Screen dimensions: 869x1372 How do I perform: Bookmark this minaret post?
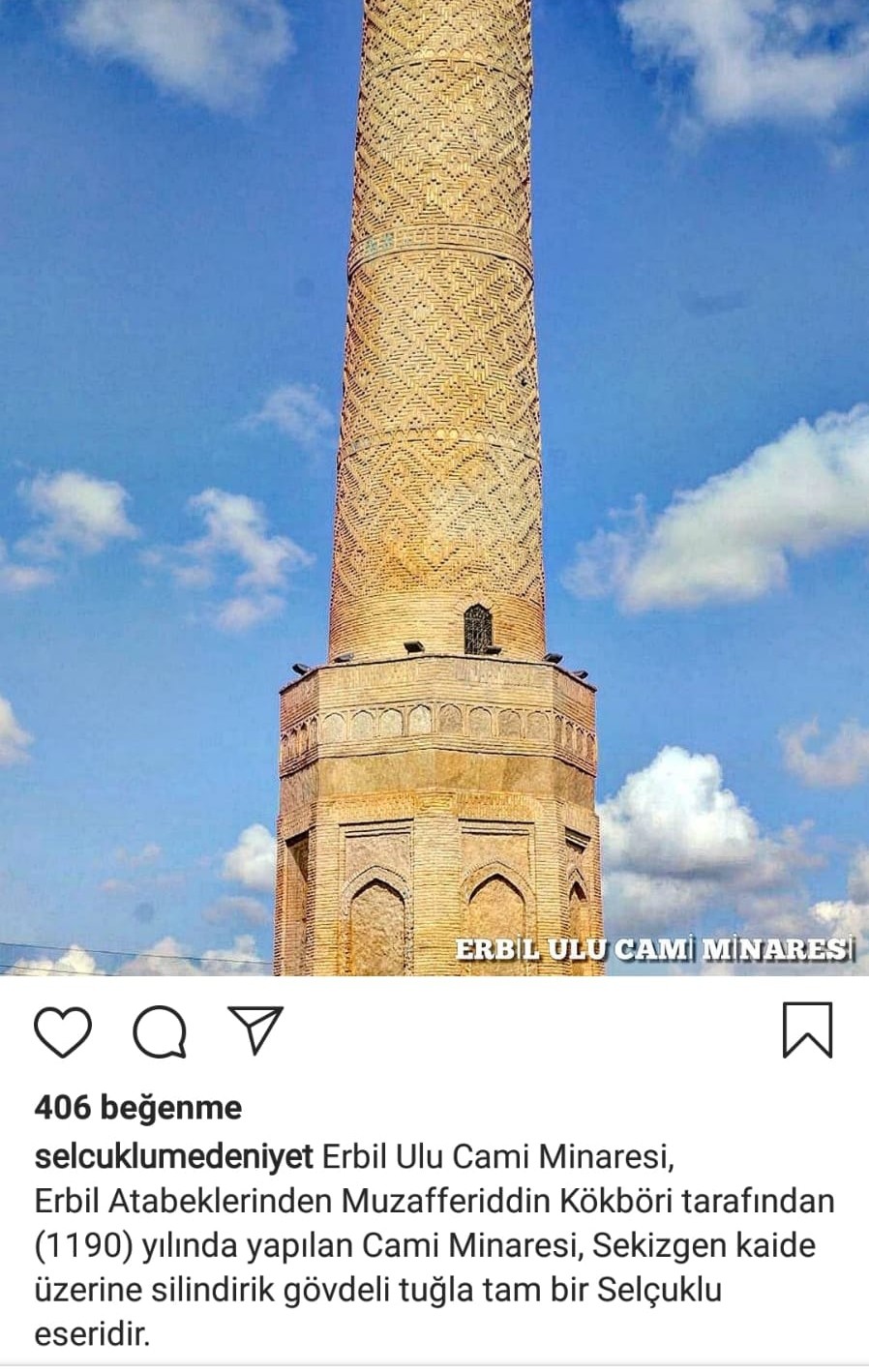click(x=807, y=1029)
